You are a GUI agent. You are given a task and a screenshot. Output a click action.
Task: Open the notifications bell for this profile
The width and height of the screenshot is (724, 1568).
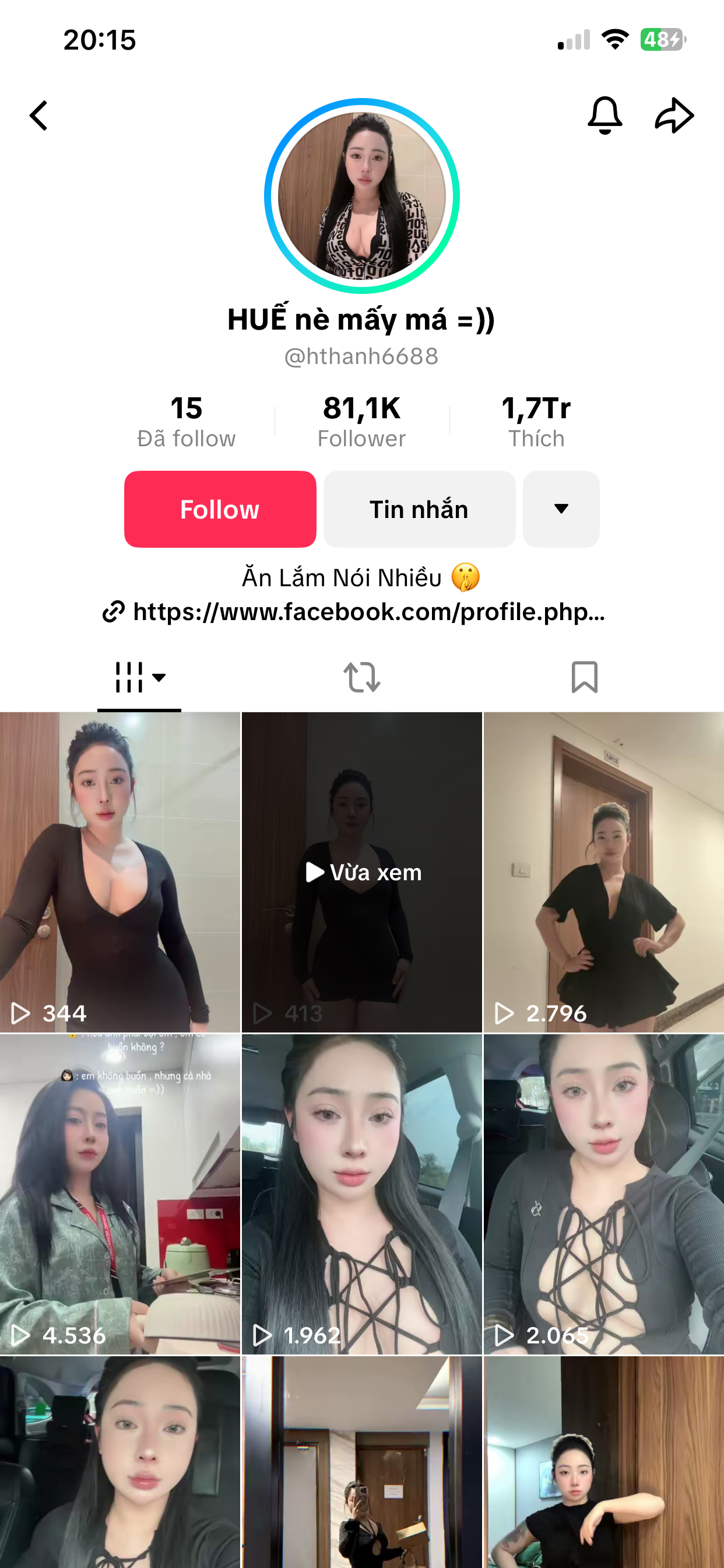coord(604,115)
